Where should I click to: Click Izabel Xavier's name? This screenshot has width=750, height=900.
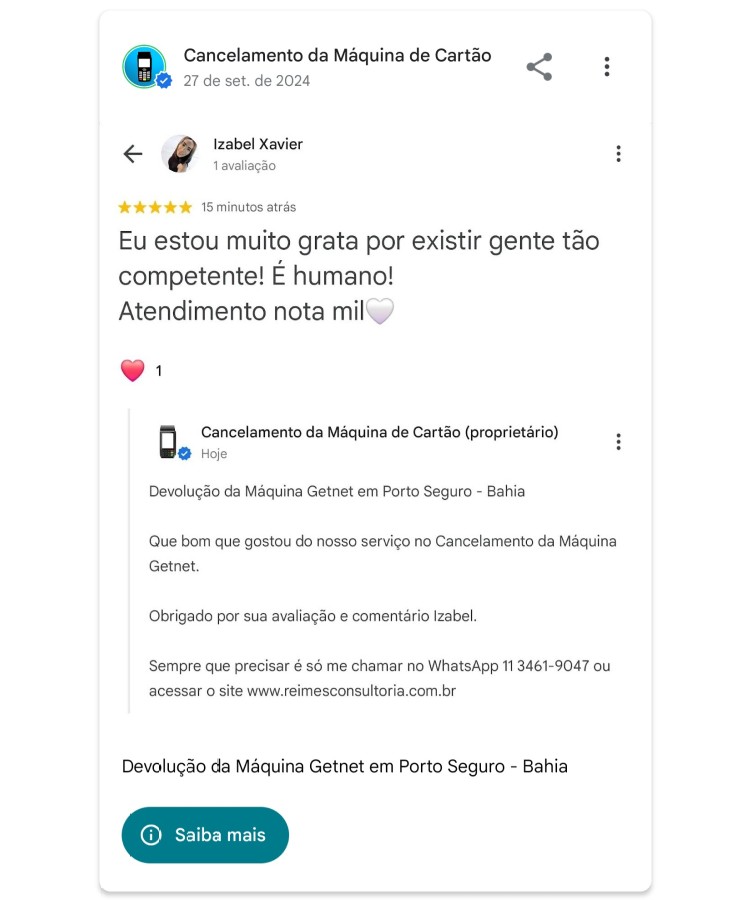pyautogui.click(x=257, y=144)
